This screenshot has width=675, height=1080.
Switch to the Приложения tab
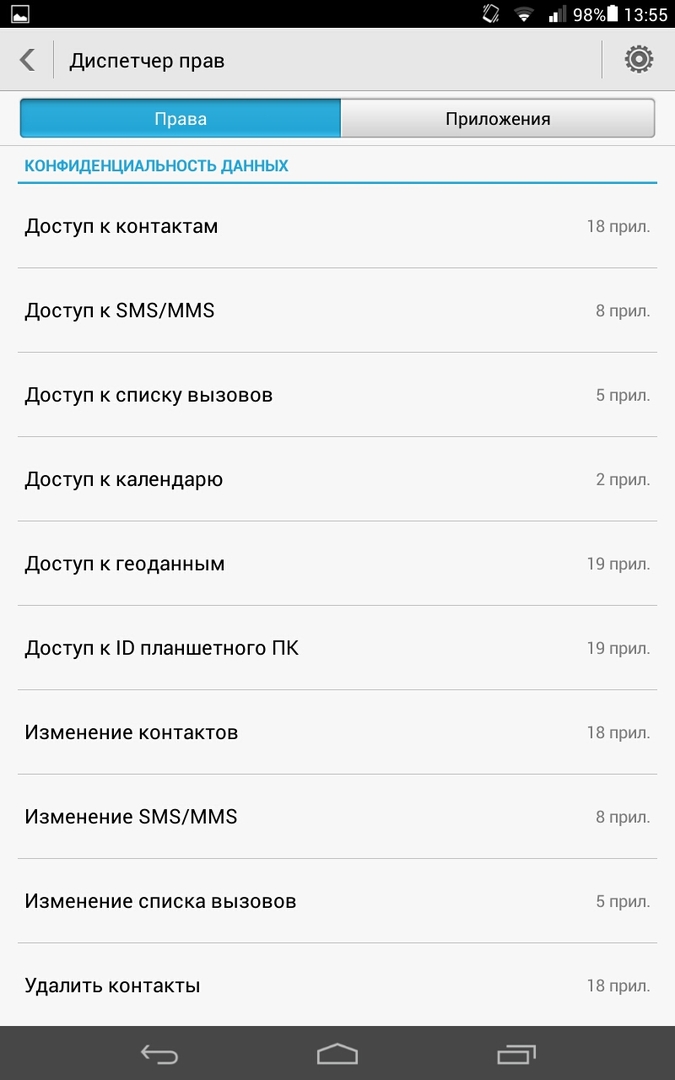click(497, 119)
